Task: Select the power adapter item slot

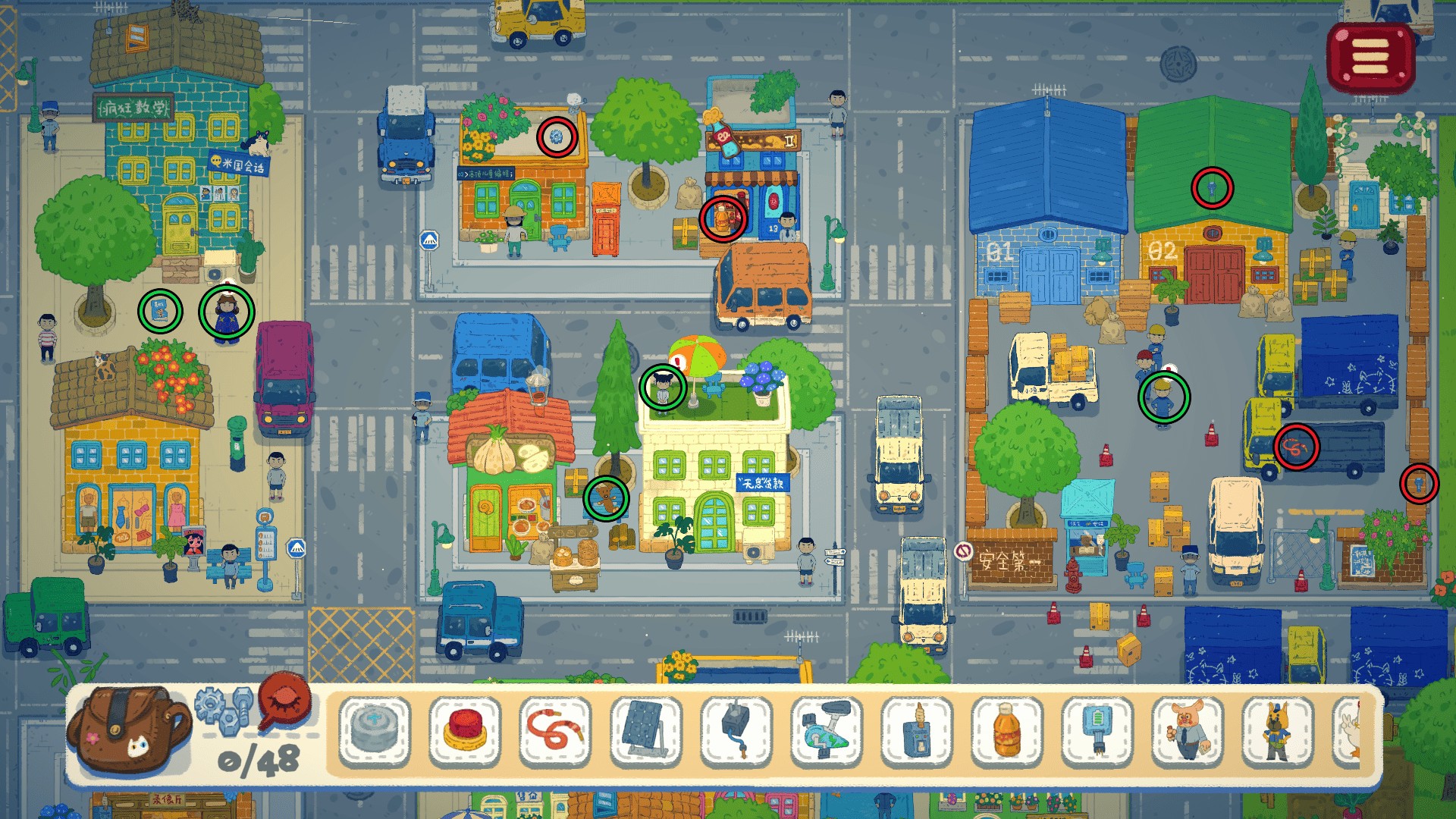Action: [x=736, y=731]
